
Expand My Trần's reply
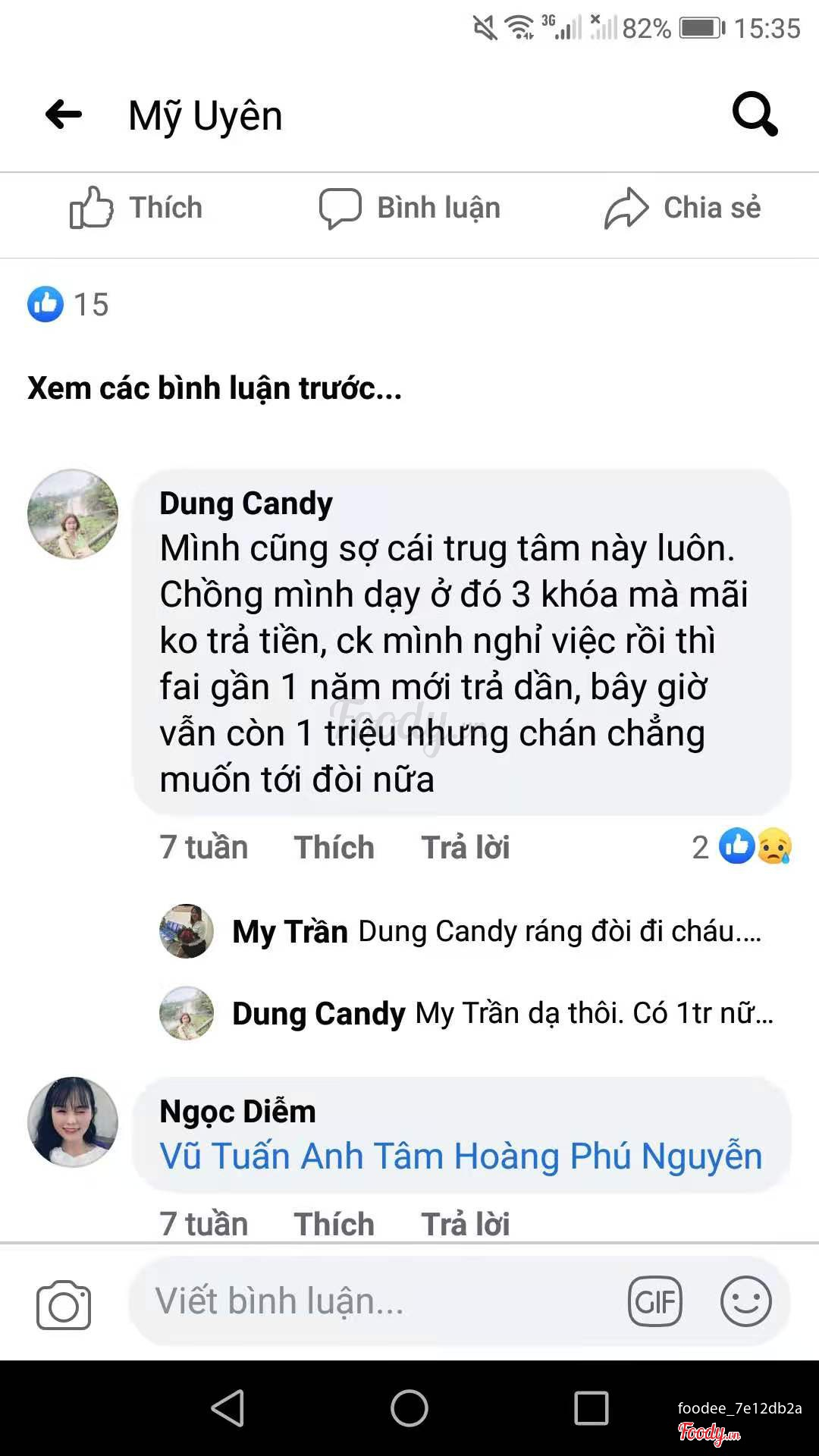tap(497, 931)
